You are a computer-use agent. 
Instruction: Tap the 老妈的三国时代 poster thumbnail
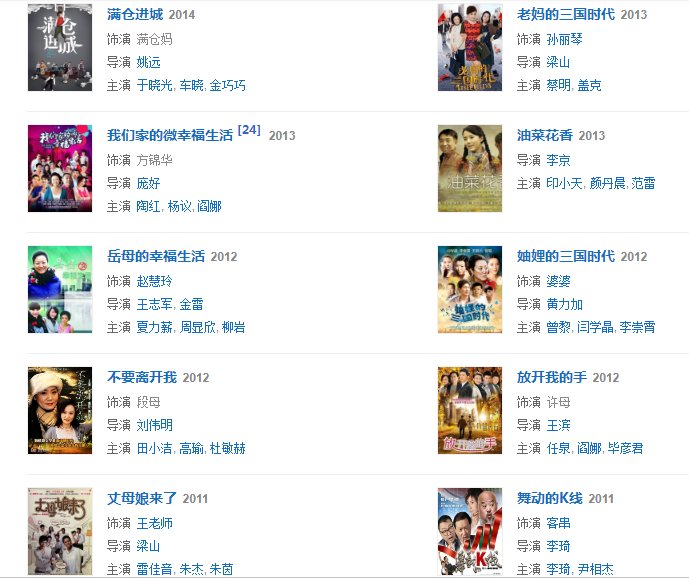470,47
